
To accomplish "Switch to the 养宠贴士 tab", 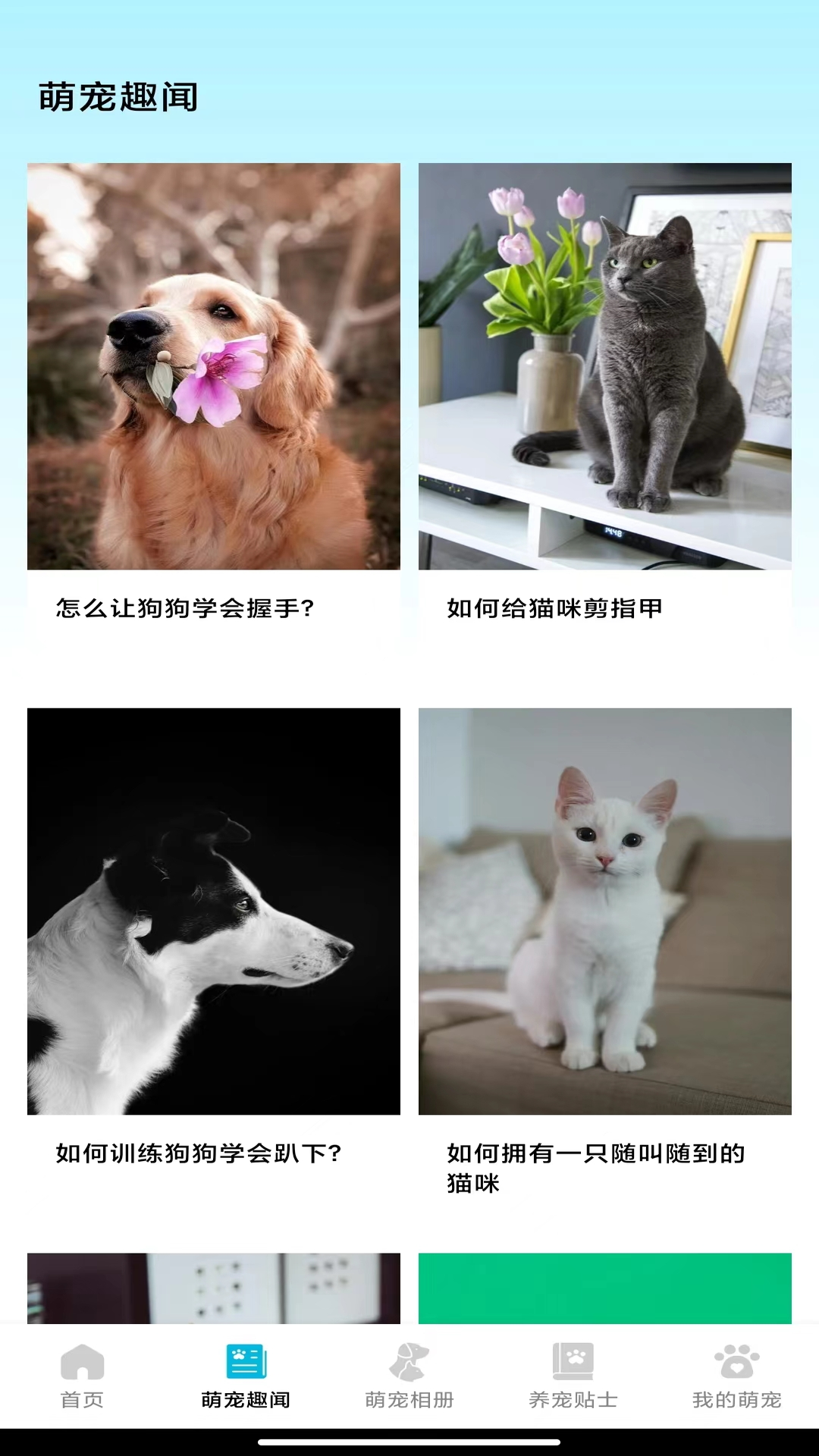I will click(573, 1376).
